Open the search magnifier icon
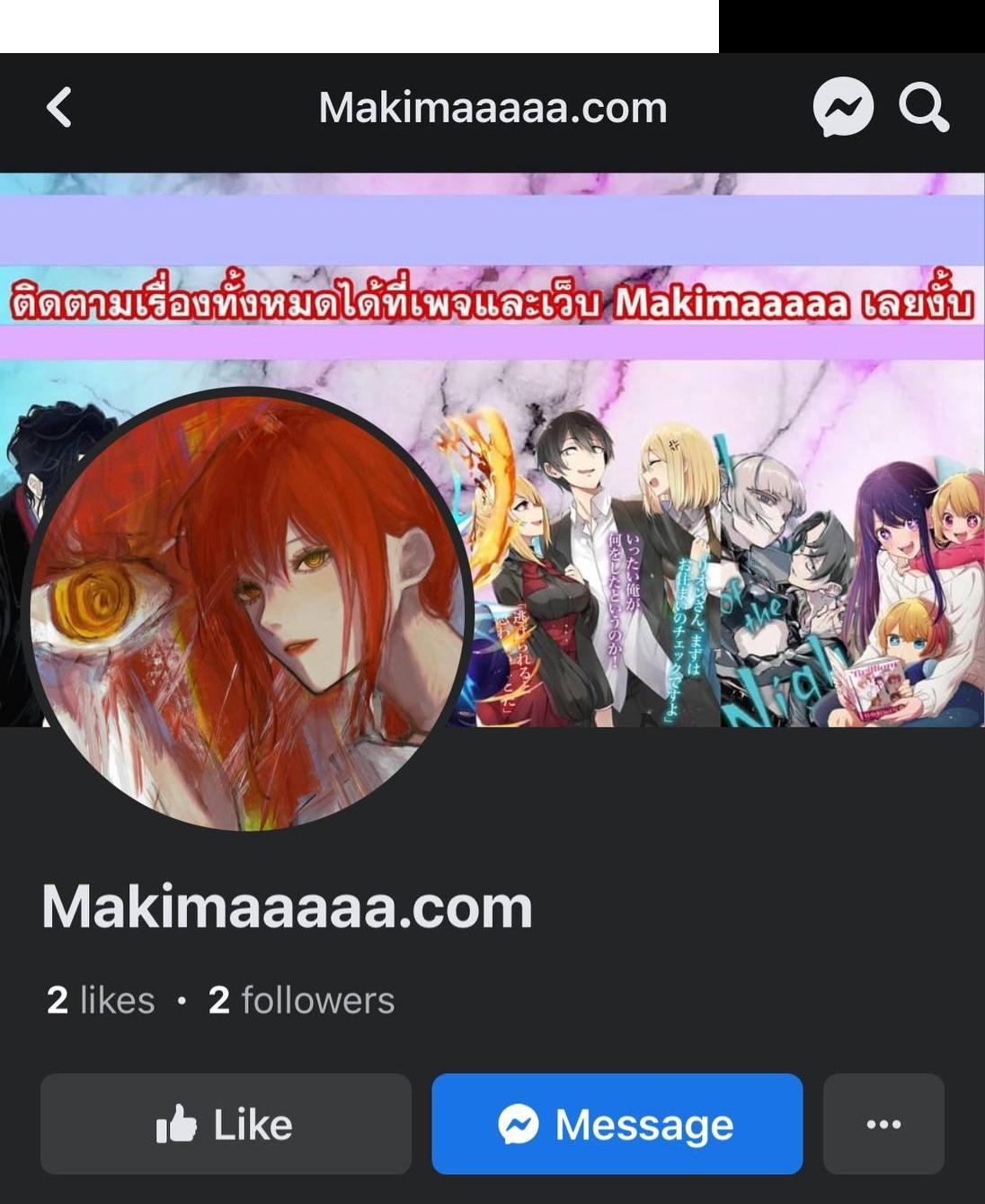Screen dimensions: 985x1204 point(924,108)
